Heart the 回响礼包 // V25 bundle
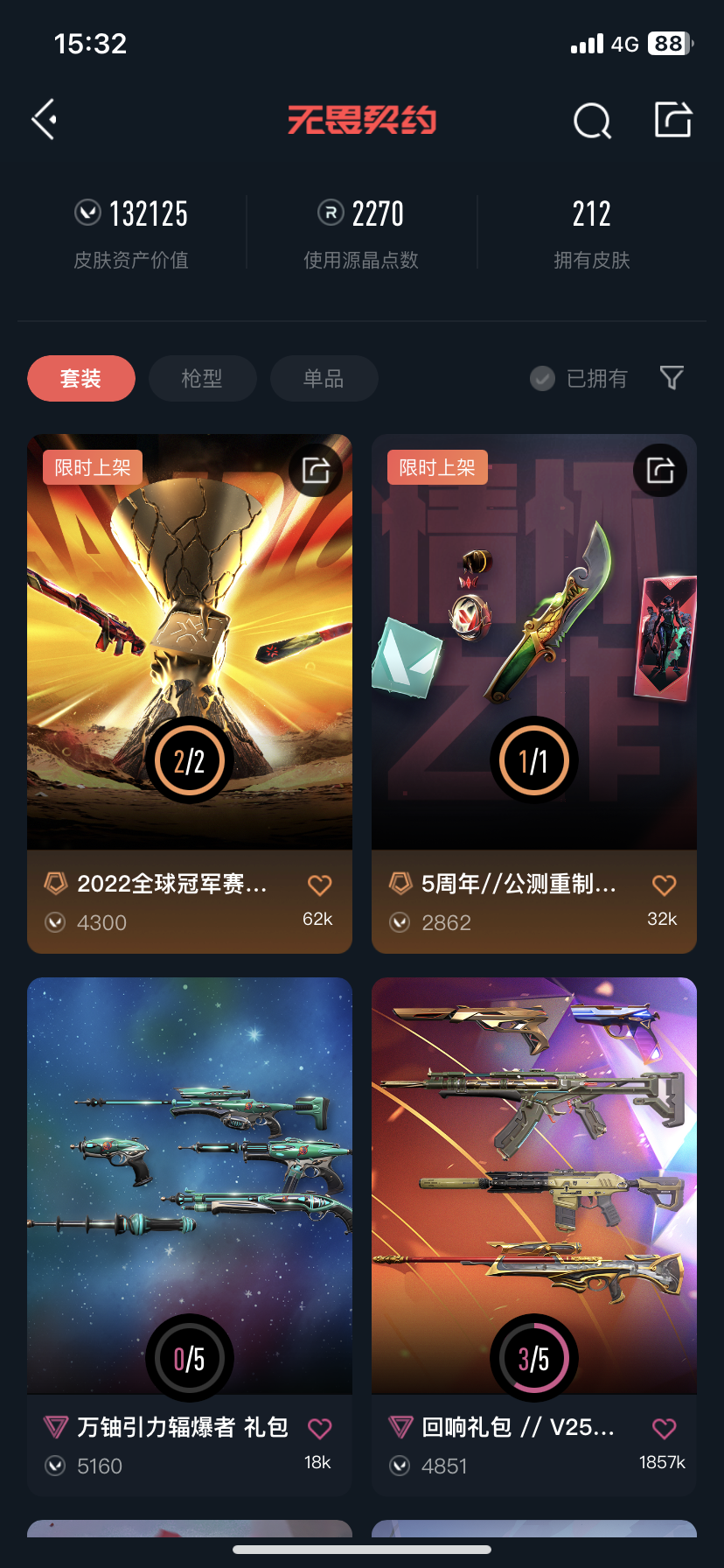 pyautogui.click(x=665, y=1429)
